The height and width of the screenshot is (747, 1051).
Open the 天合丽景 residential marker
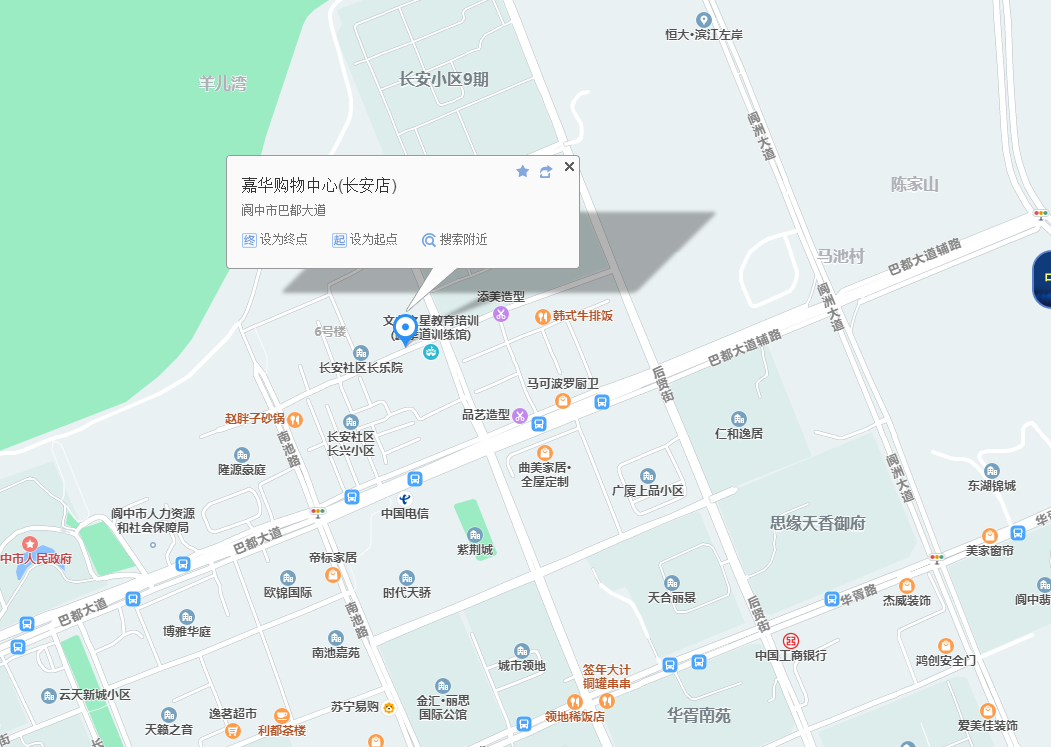(x=671, y=582)
